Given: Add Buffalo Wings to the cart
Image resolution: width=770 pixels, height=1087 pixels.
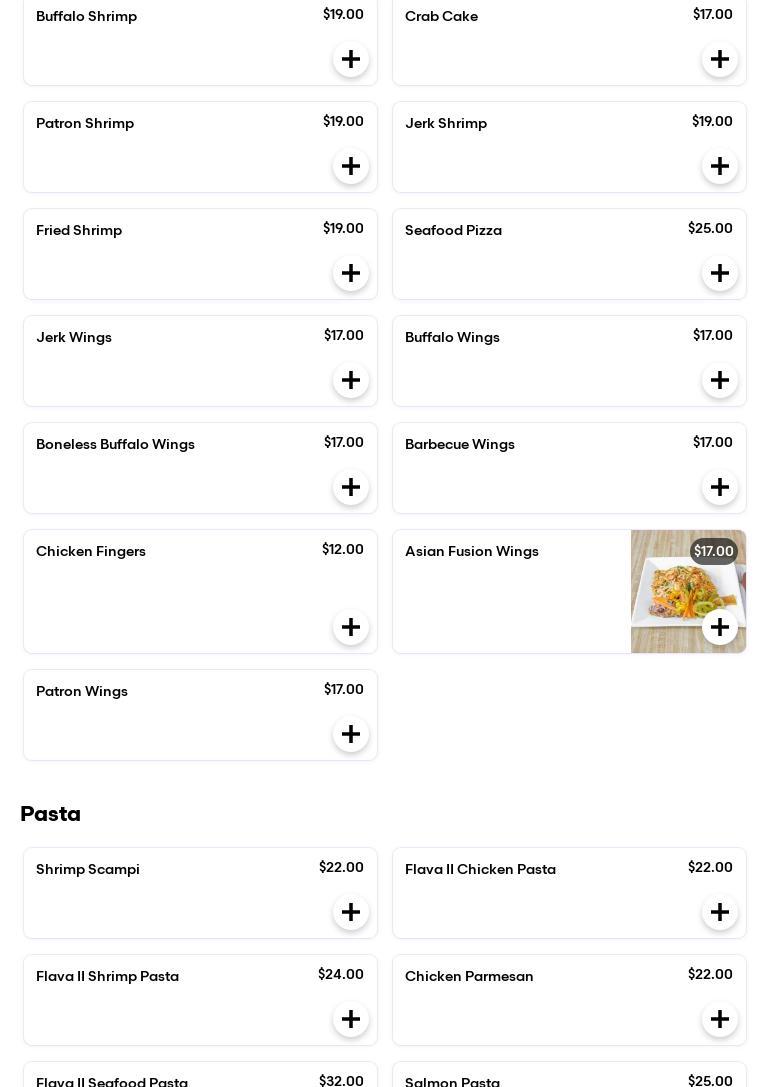Looking at the screenshot, I should [x=720, y=380].
